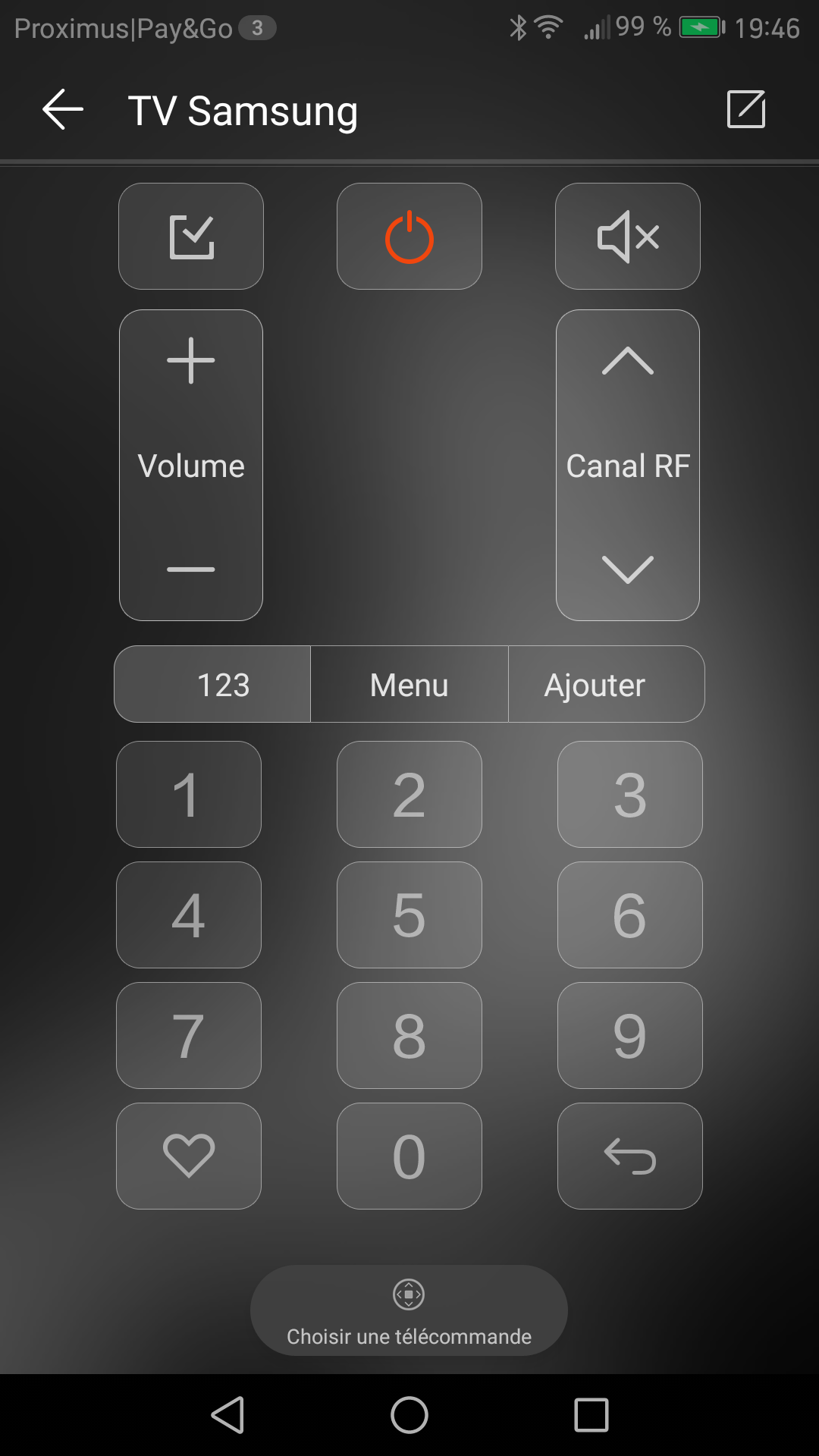Go to previous channel with down arrow
The image size is (819, 1456).
pyautogui.click(x=628, y=569)
